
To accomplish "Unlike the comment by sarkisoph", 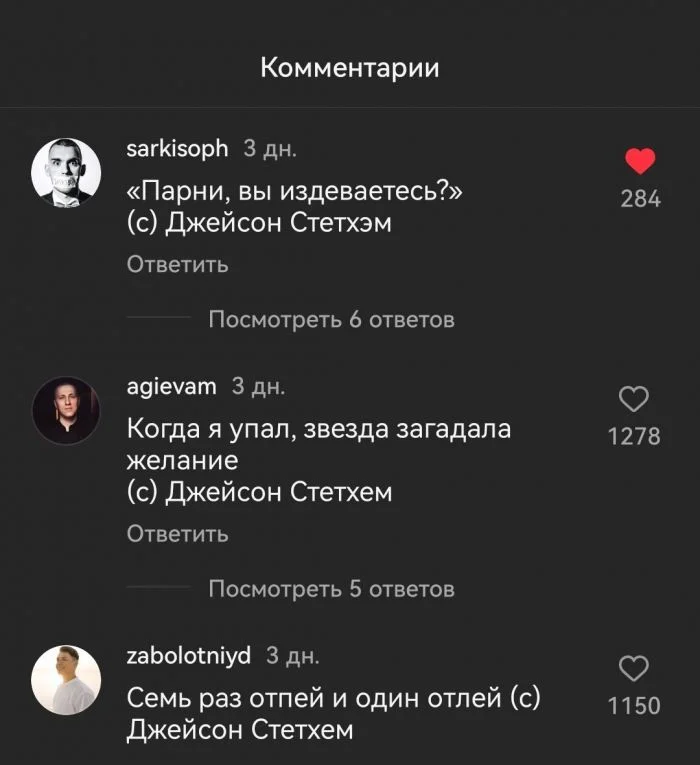I will click(640, 162).
